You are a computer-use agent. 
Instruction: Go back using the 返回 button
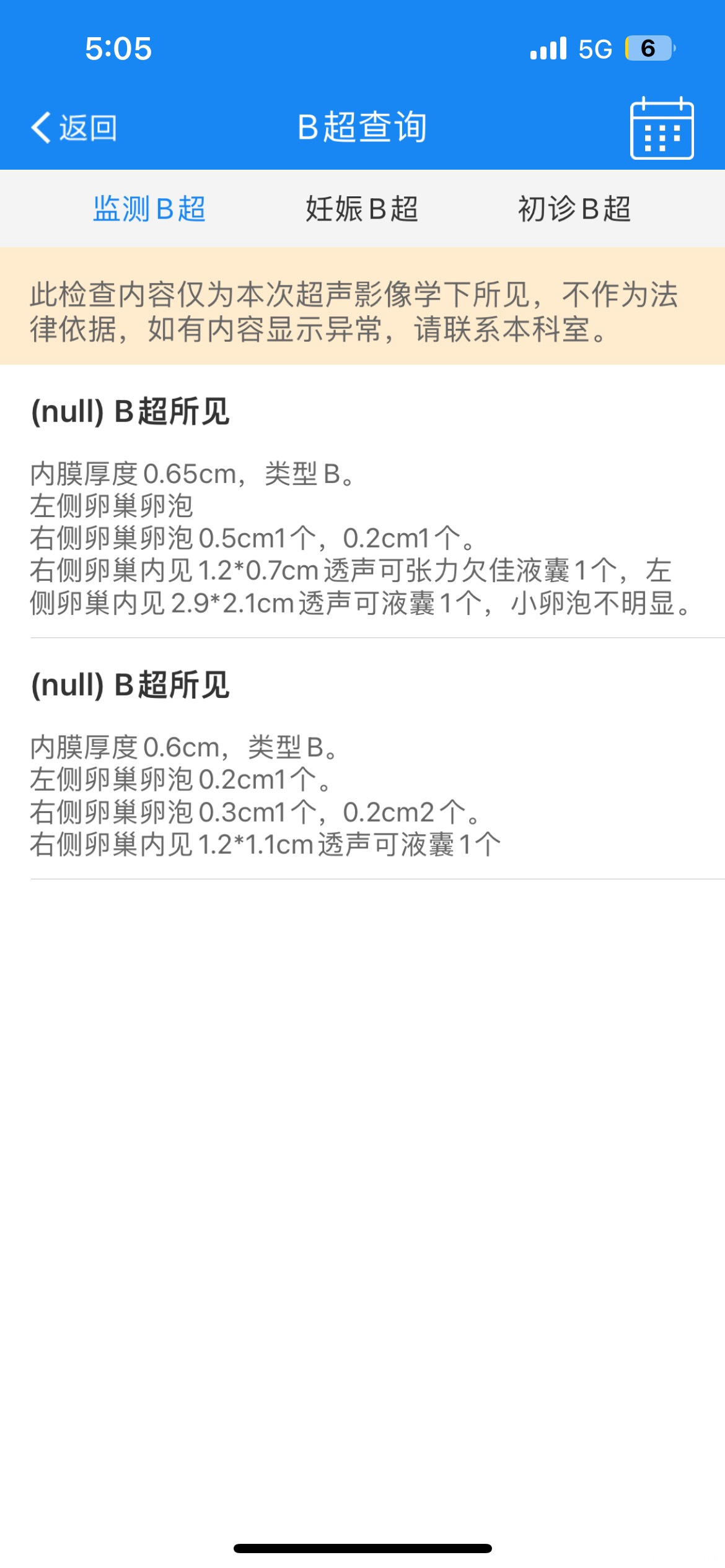pos(74,128)
